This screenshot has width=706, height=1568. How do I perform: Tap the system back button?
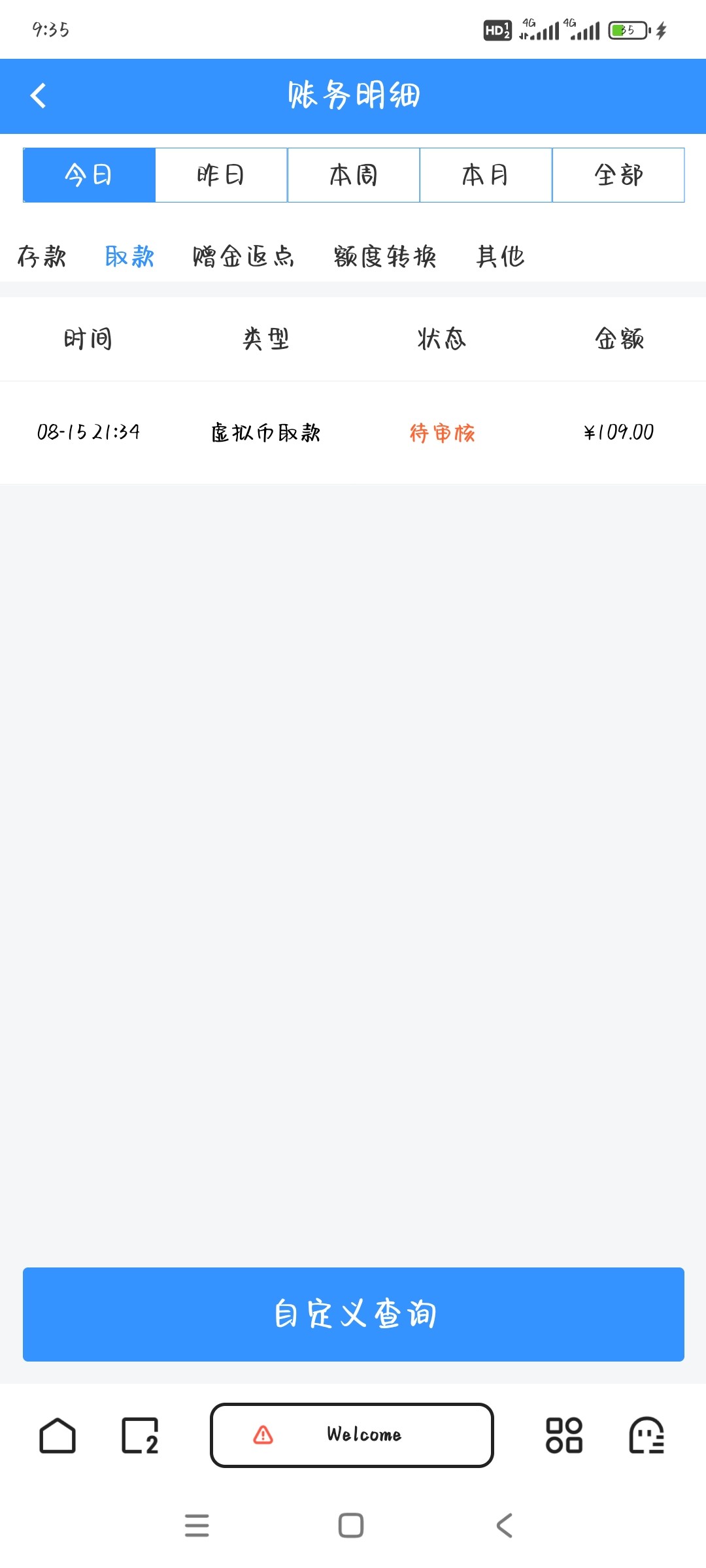(504, 1526)
